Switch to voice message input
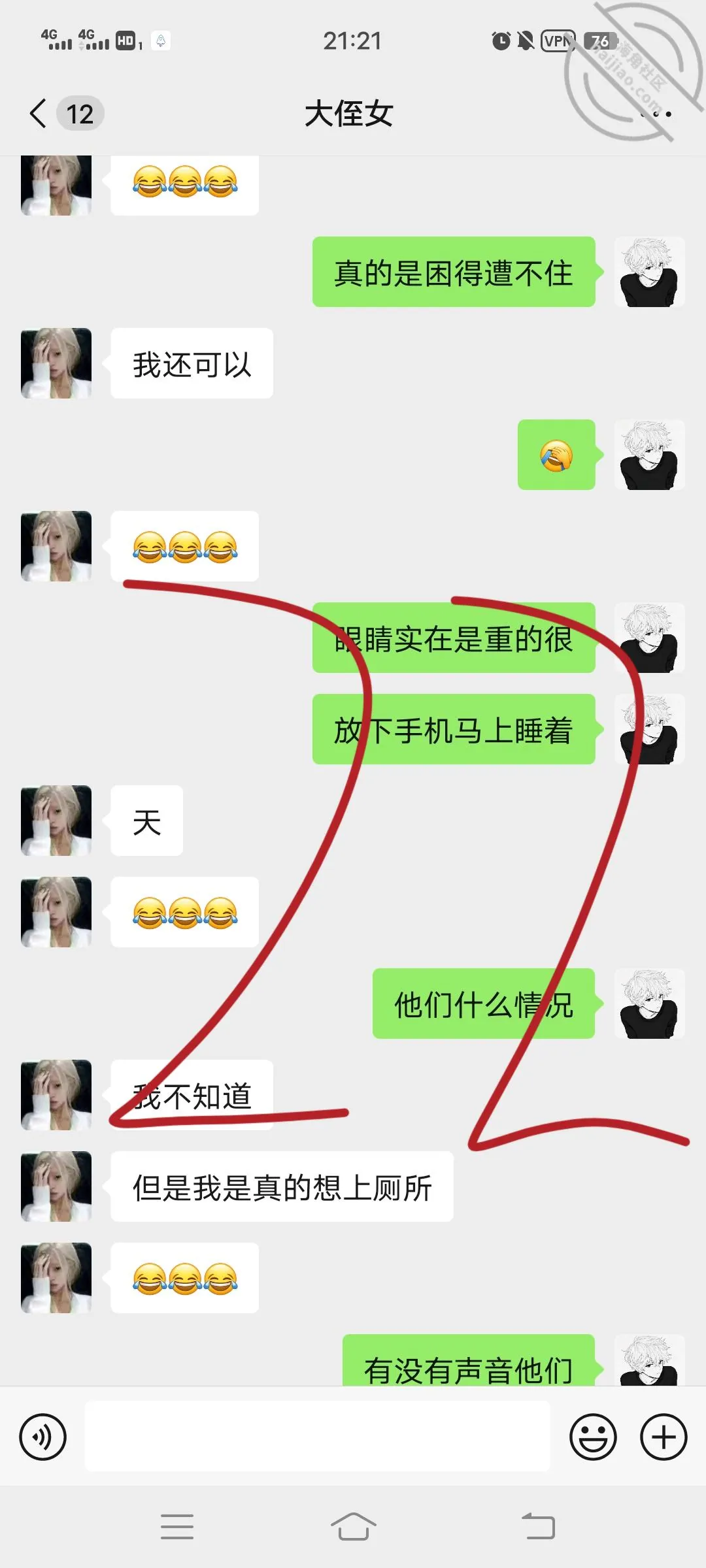 43,1437
